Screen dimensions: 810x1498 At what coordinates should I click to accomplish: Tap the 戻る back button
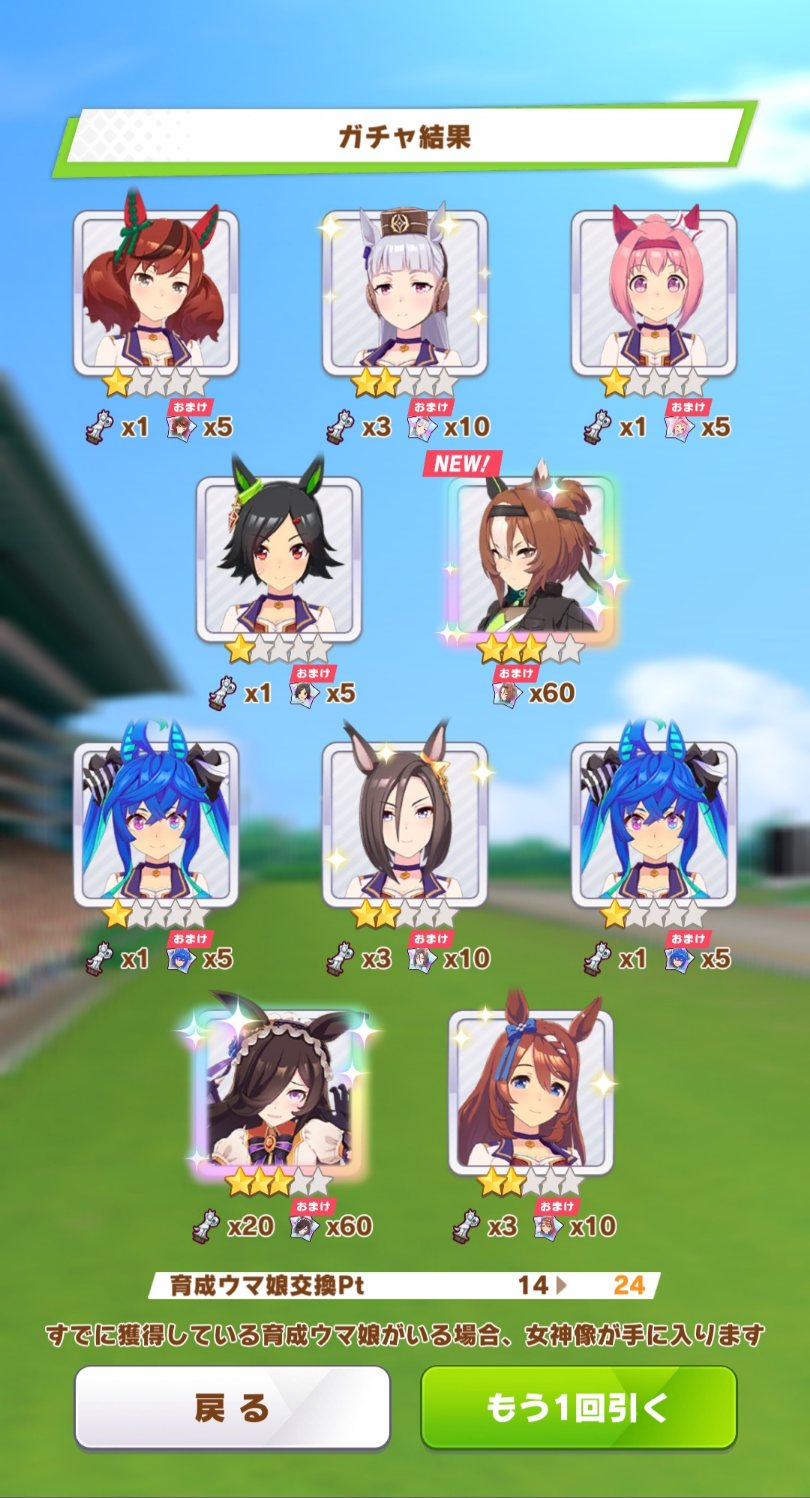click(232, 1407)
